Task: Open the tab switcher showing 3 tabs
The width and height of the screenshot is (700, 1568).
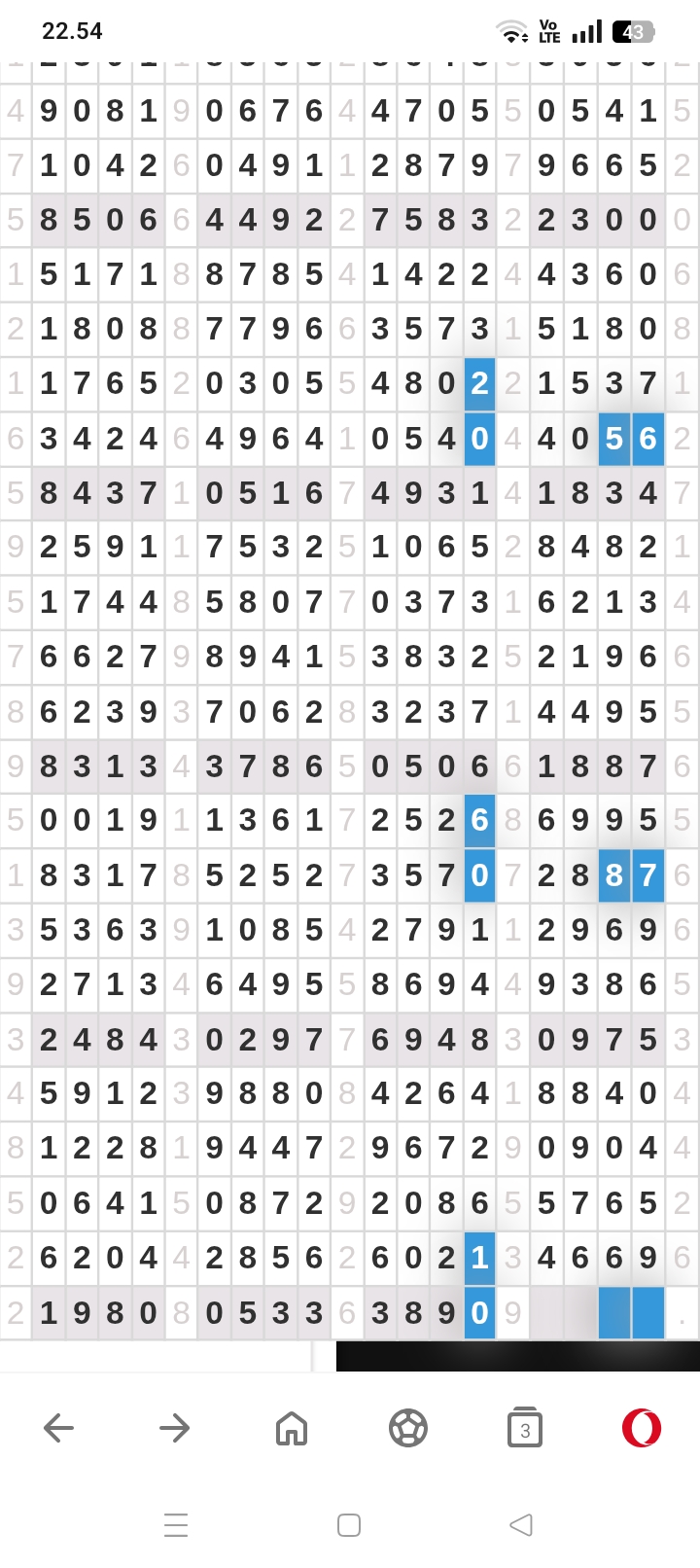Action: click(525, 1428)
